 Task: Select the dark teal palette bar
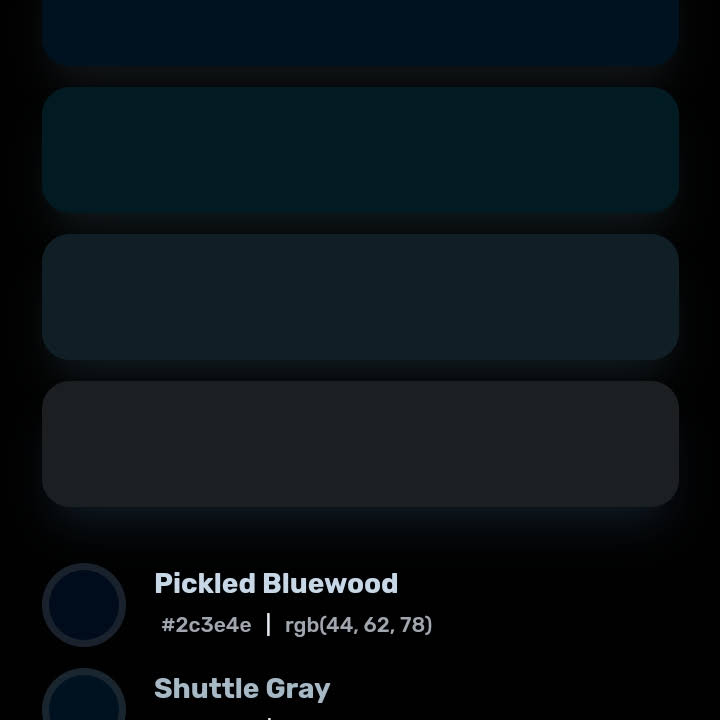click(360, 150)
